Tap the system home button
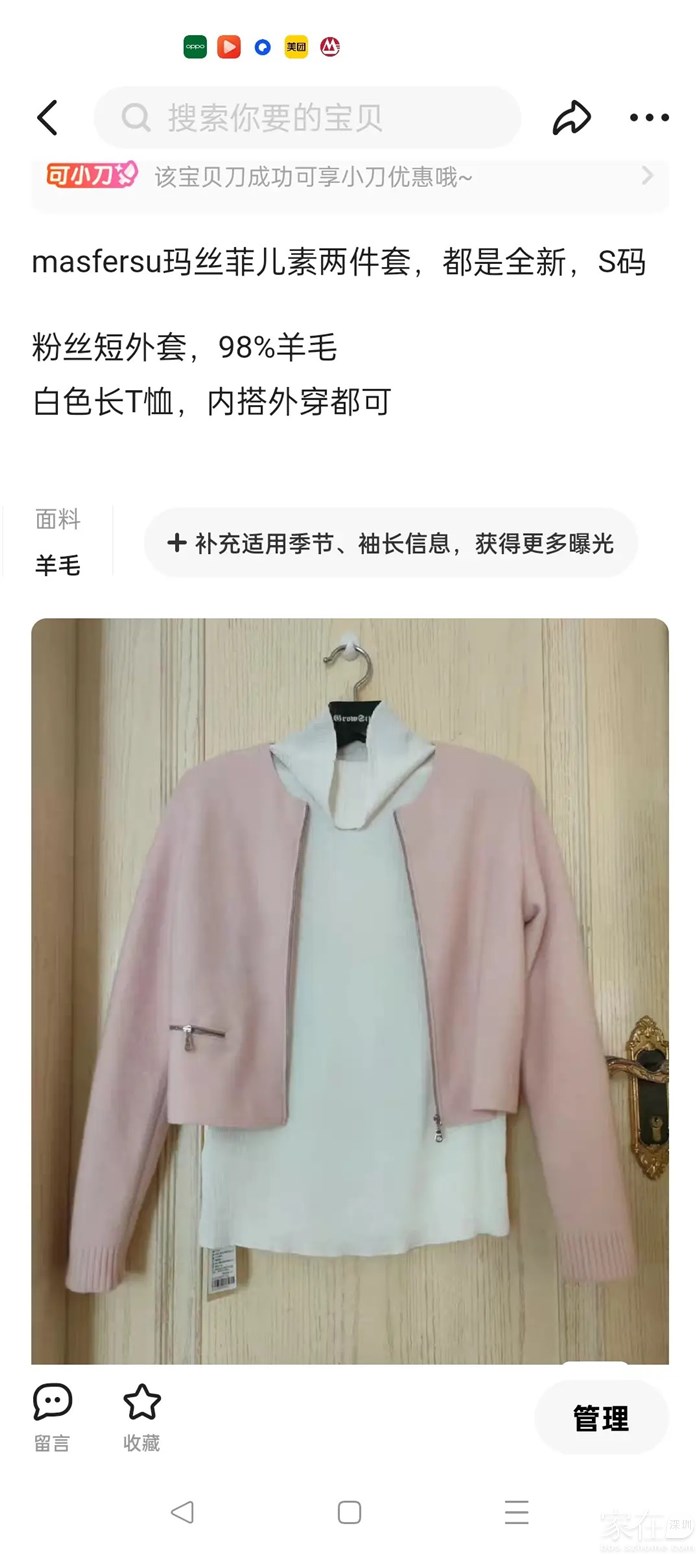The width and height of the screenshot is (700, 1555). point(349,1512)
